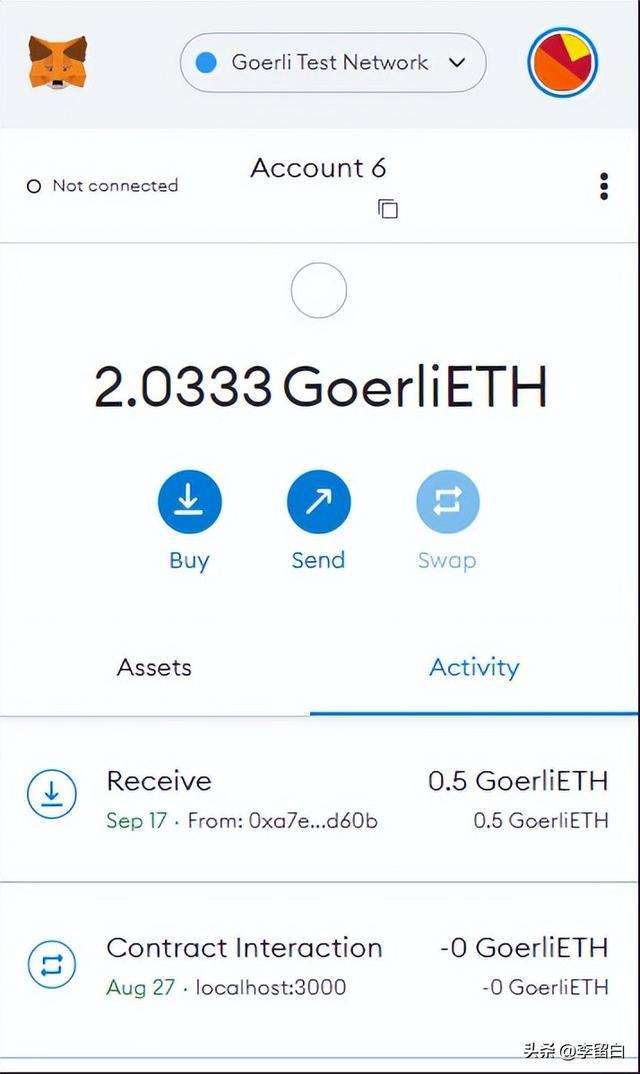View the Not connected site status
This screenshot has height=1074, width=640.
coord(103,186)
